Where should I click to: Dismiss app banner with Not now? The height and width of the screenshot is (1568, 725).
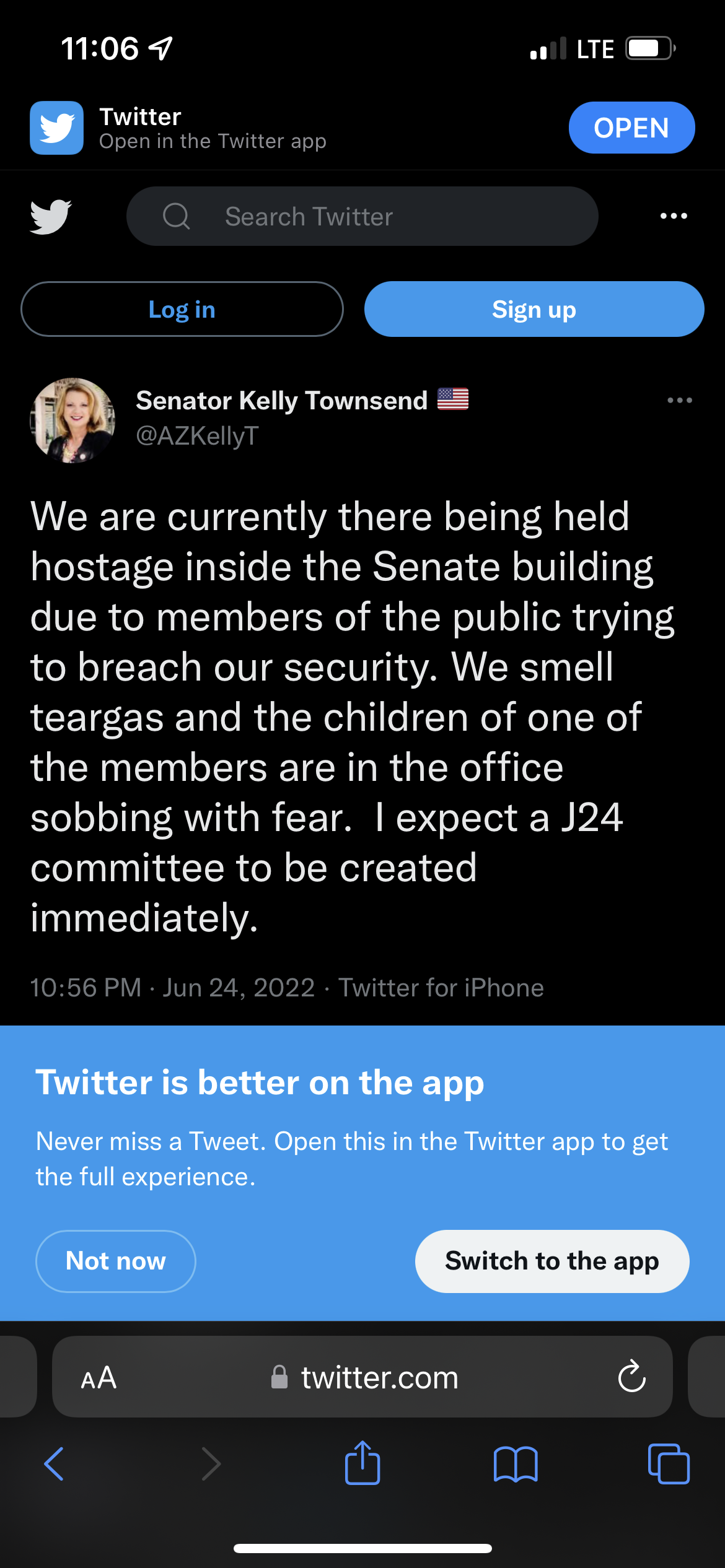[x=116, y=1261]
